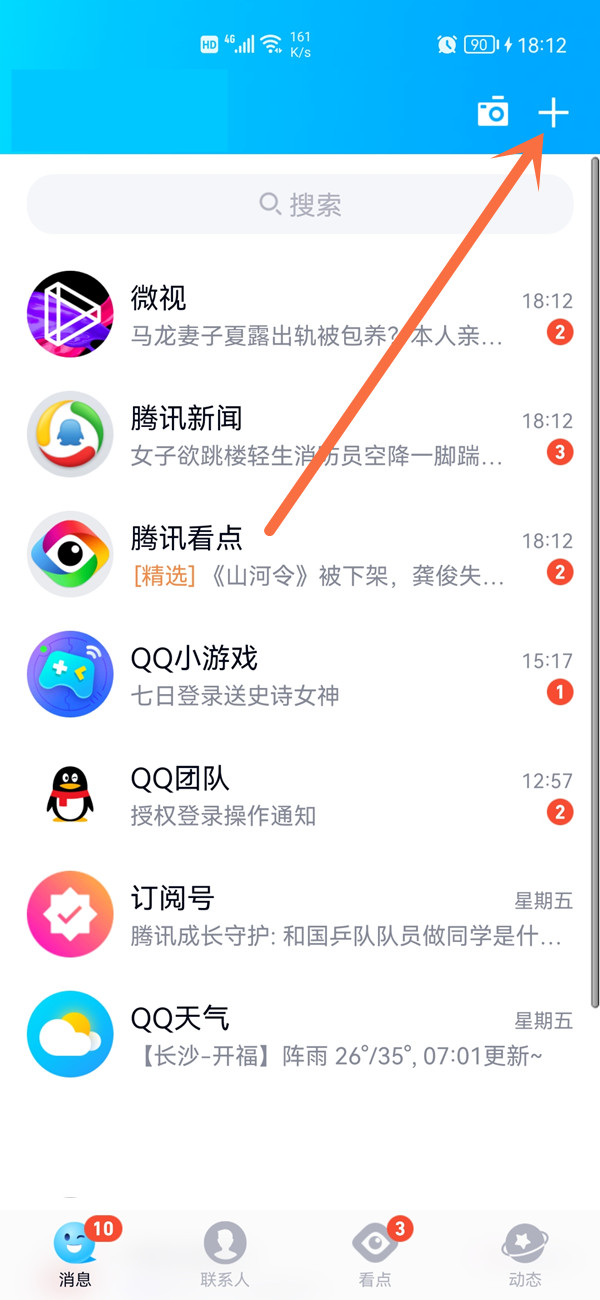Open the camera icon in the header

(x=492, y=113)
